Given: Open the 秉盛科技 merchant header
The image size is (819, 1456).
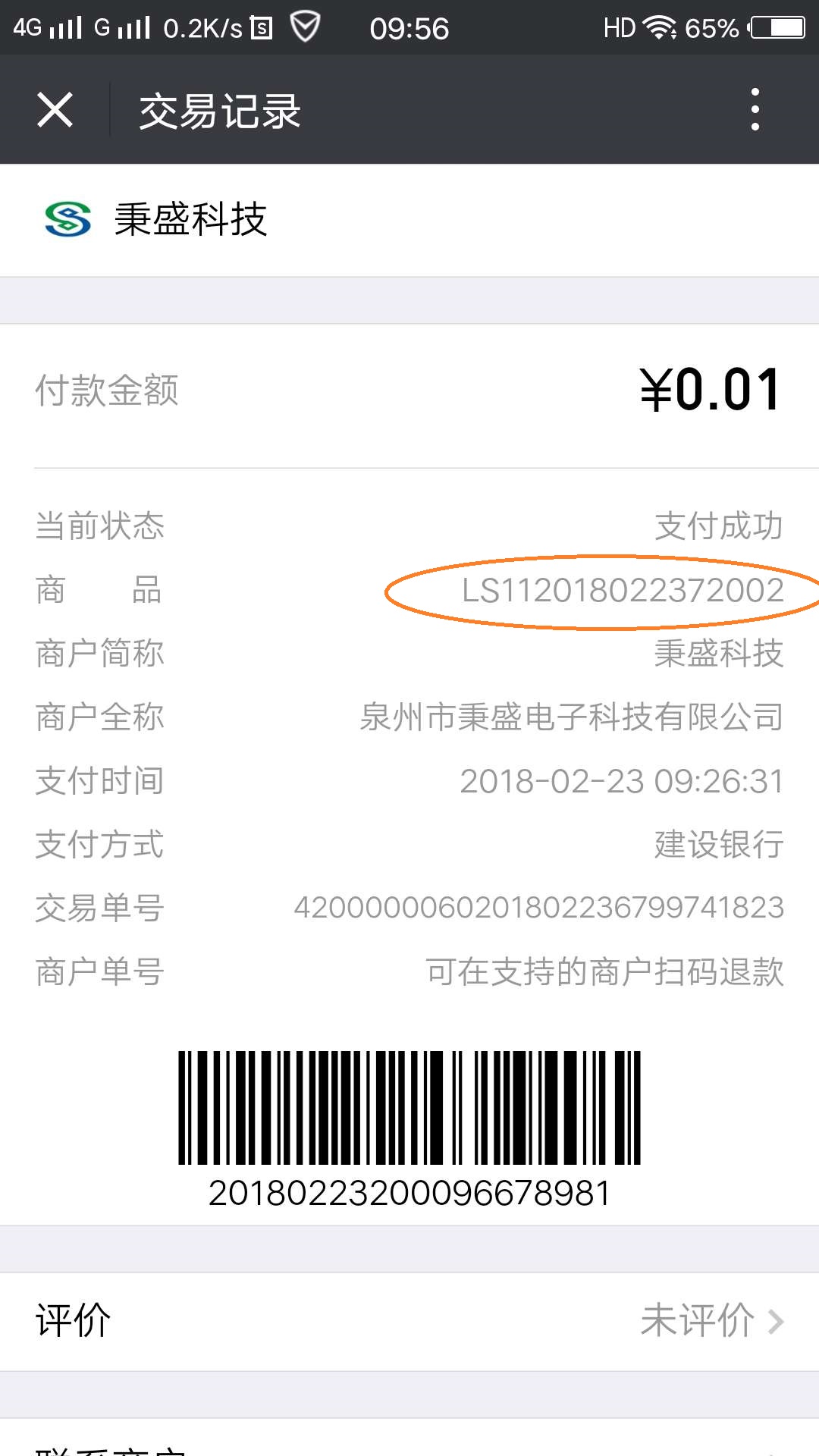Looking at the screenshot, I should 409,221.
